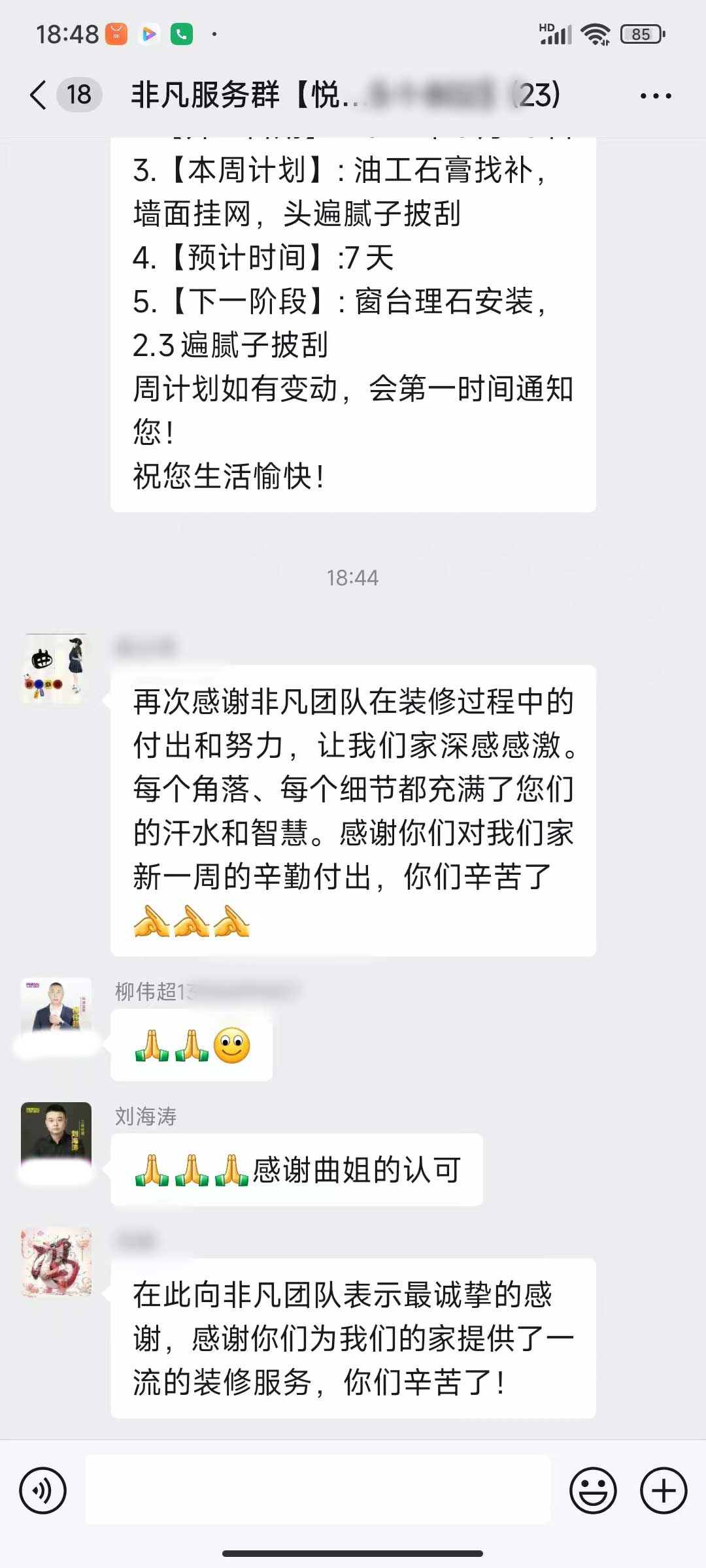View avatar of the 再次感谢 message sender

pos(56,668)
